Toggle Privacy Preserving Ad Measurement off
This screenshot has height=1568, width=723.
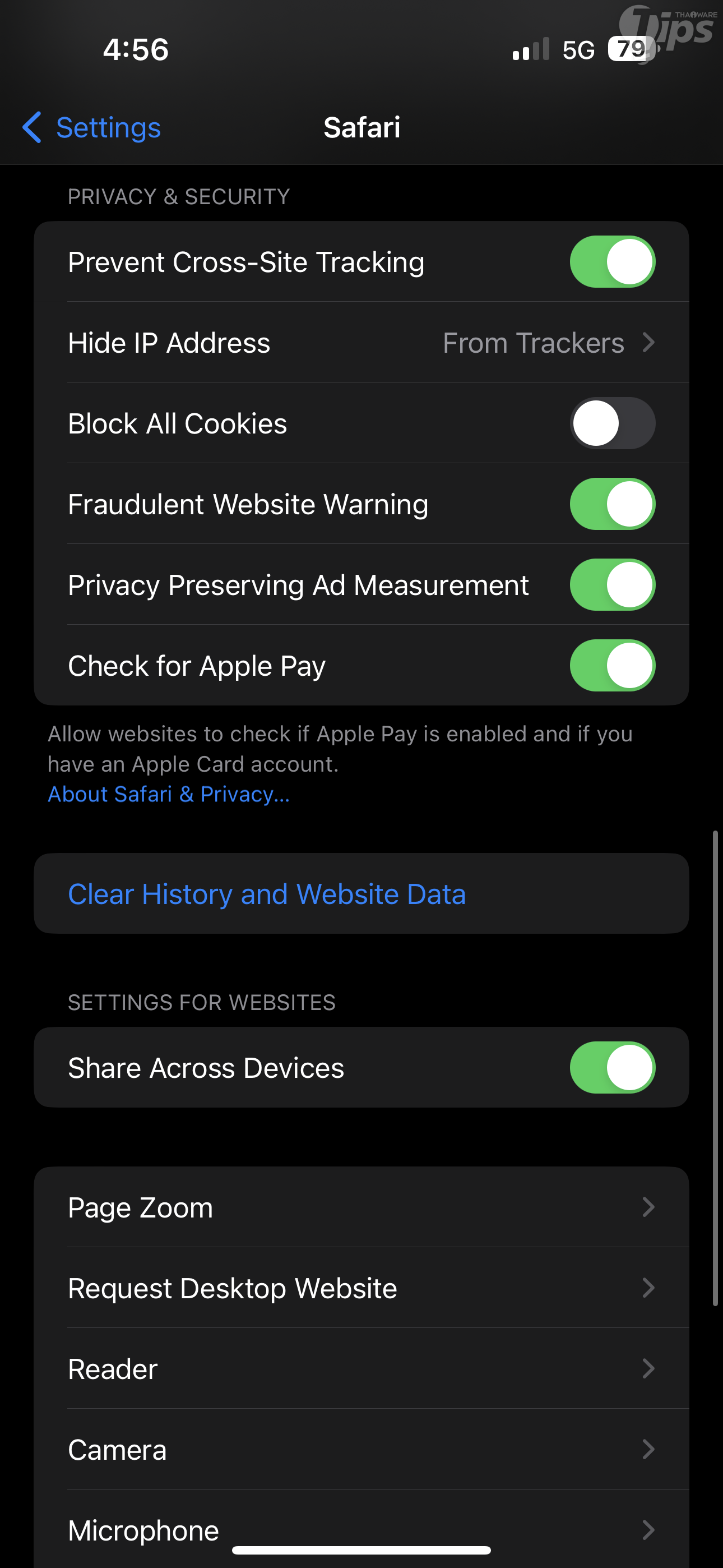[x=611, y=584]
